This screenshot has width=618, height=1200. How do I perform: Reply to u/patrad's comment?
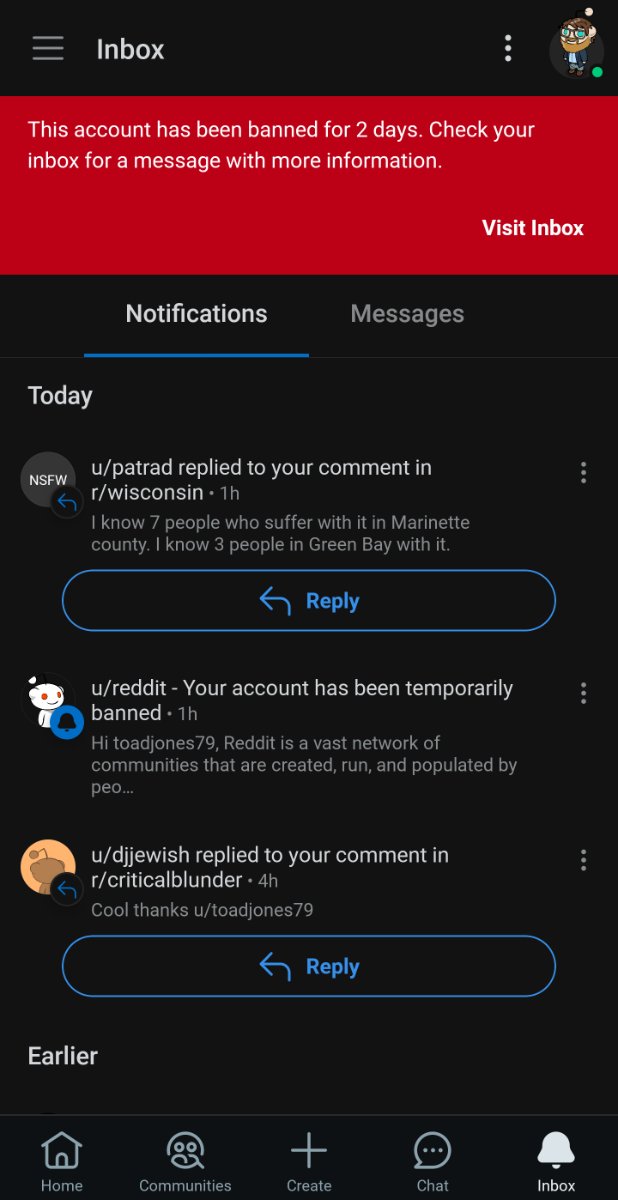(x=308, y=601)
